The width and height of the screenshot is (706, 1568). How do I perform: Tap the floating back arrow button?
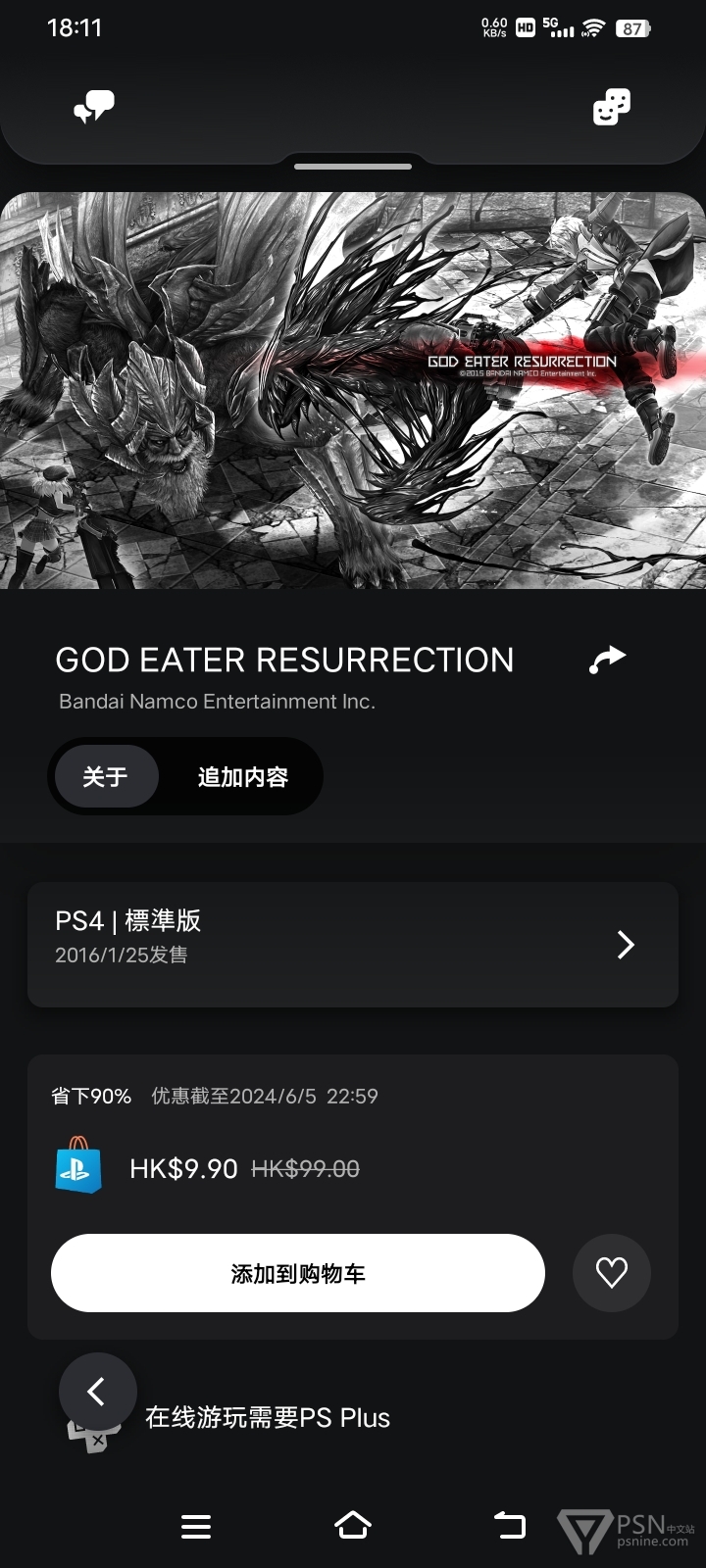coord(97,1392)
